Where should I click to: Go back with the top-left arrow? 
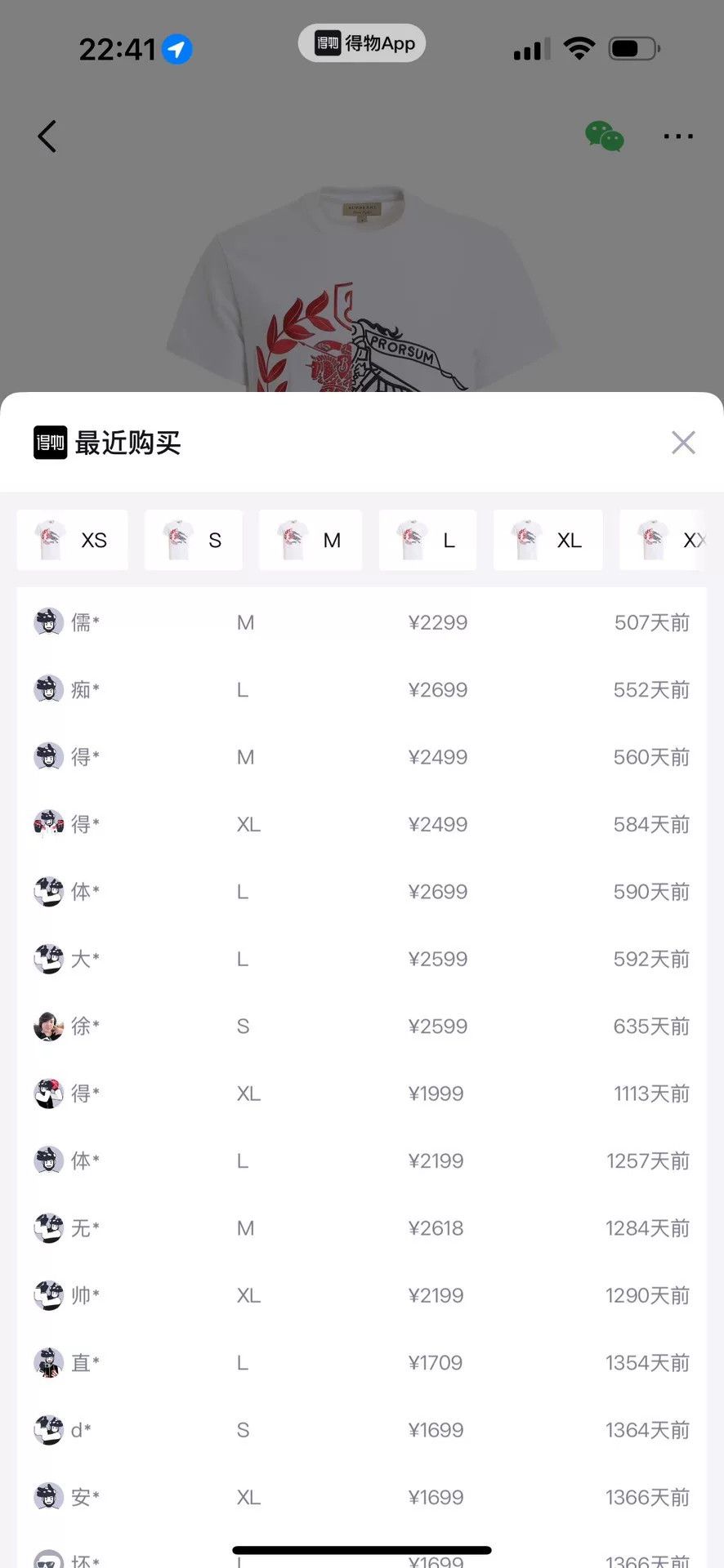coord(47,136)
